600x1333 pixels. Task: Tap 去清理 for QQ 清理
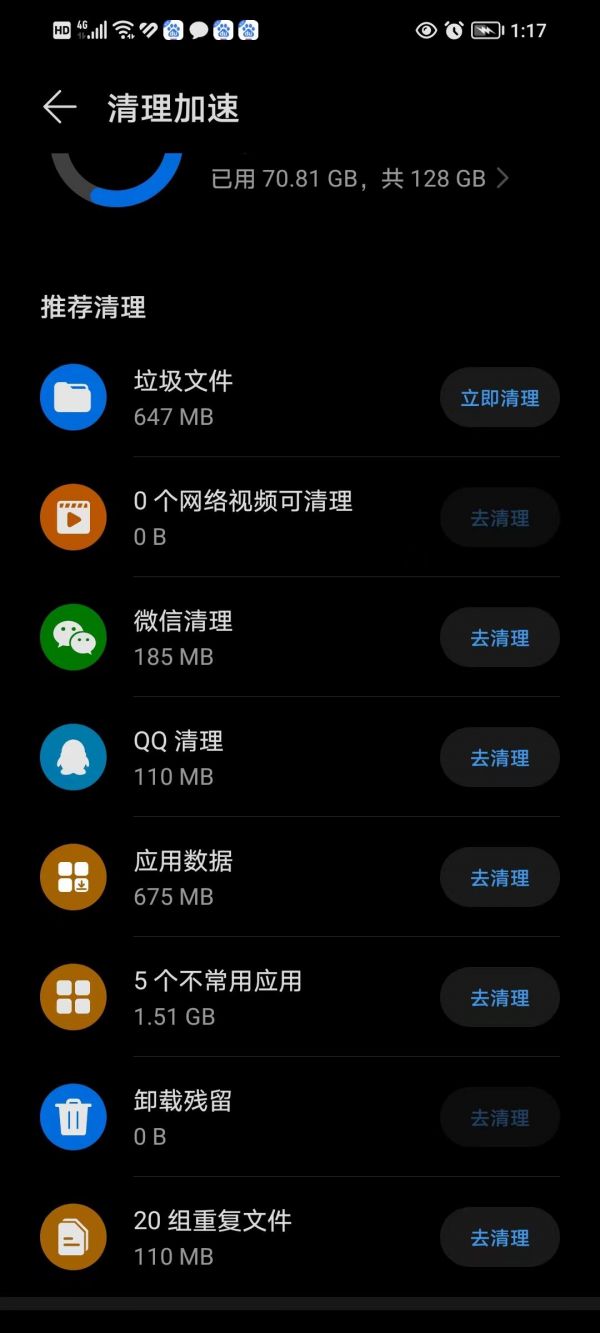[x=500, y=758]
